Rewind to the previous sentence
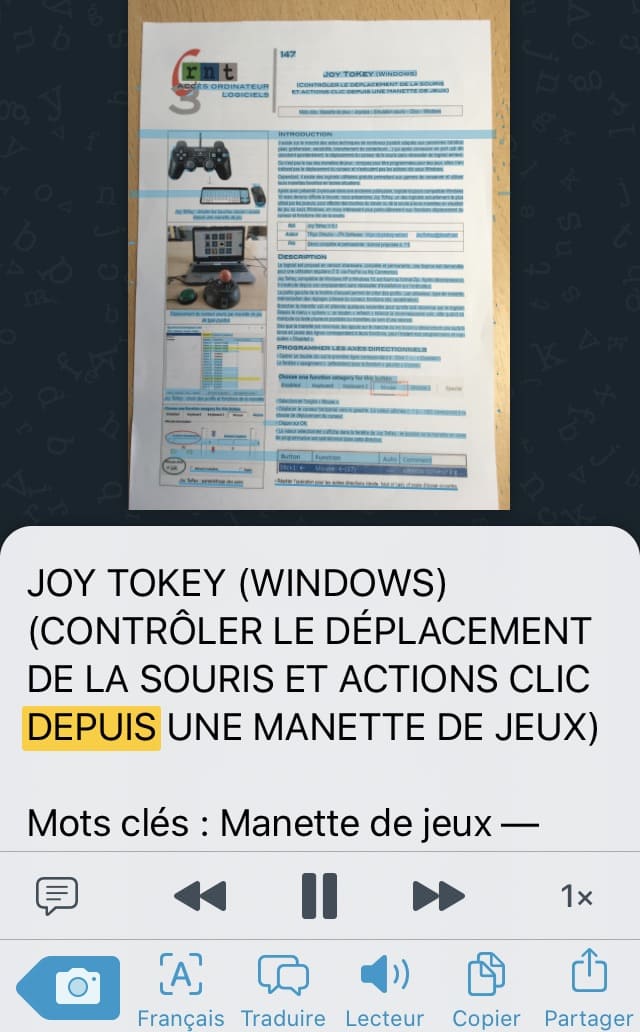 coord(200,896)
